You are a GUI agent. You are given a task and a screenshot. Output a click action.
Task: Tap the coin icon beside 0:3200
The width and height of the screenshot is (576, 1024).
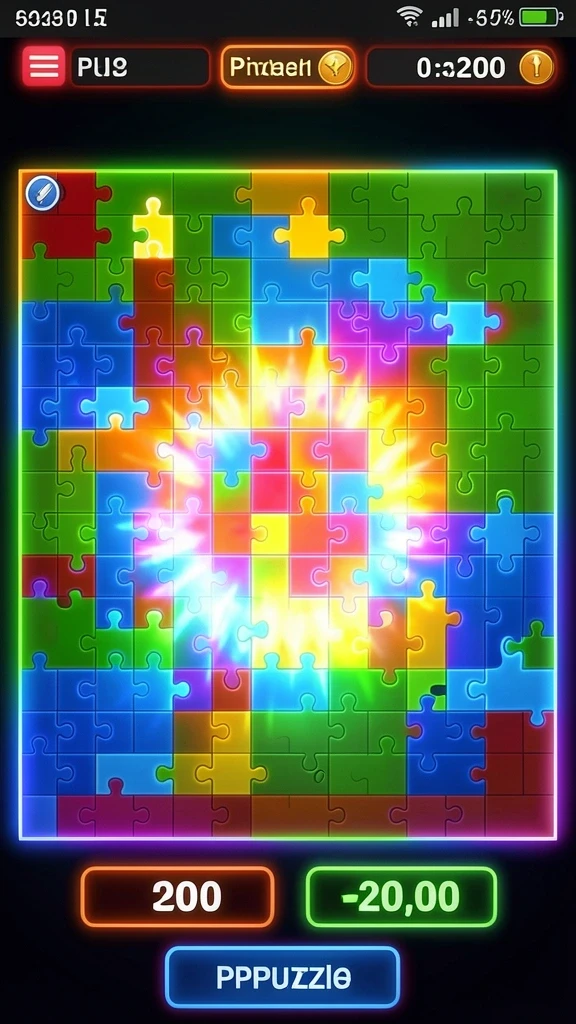[x=536, y=67]
